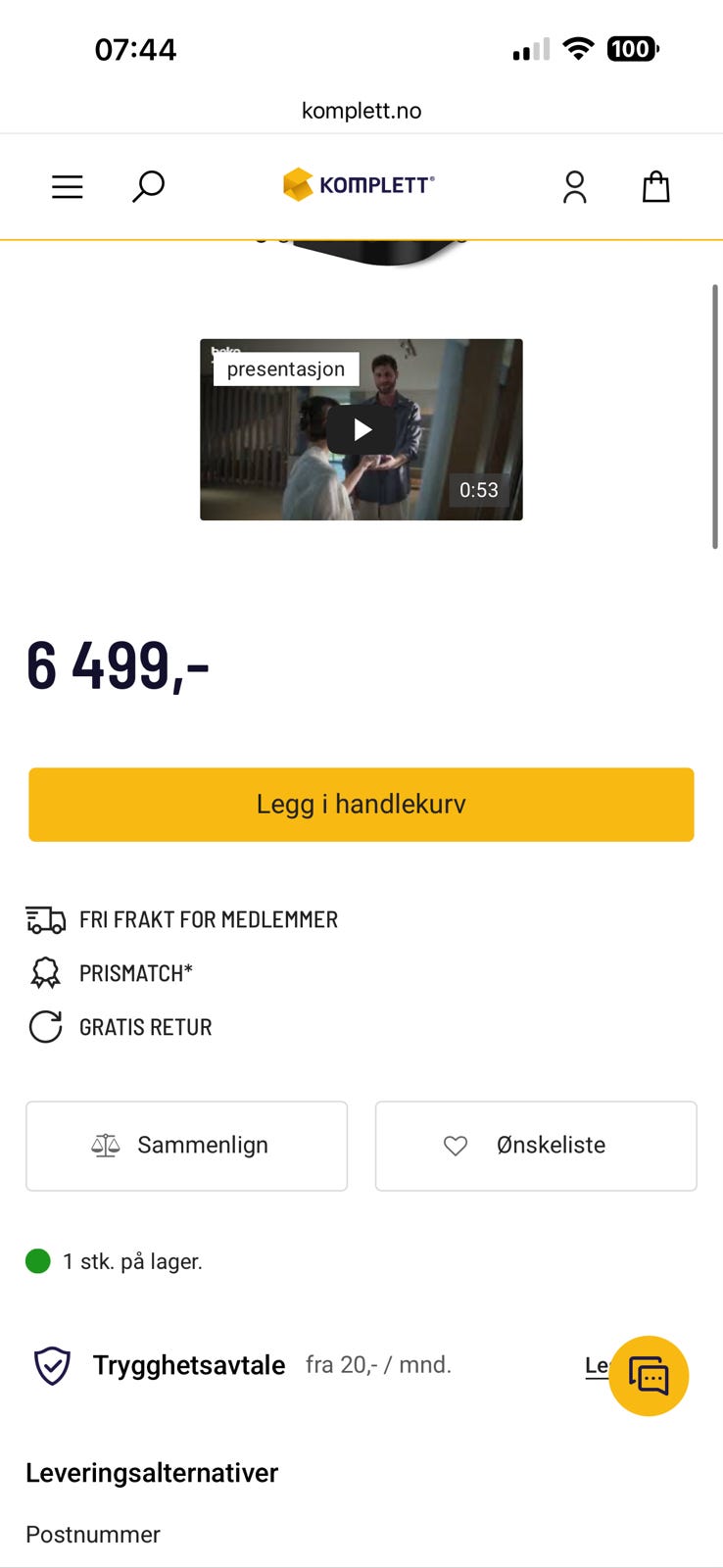723x1568 pixels.
Task: Click the green in-stock indicator dot
Action: click(37, 1261)
